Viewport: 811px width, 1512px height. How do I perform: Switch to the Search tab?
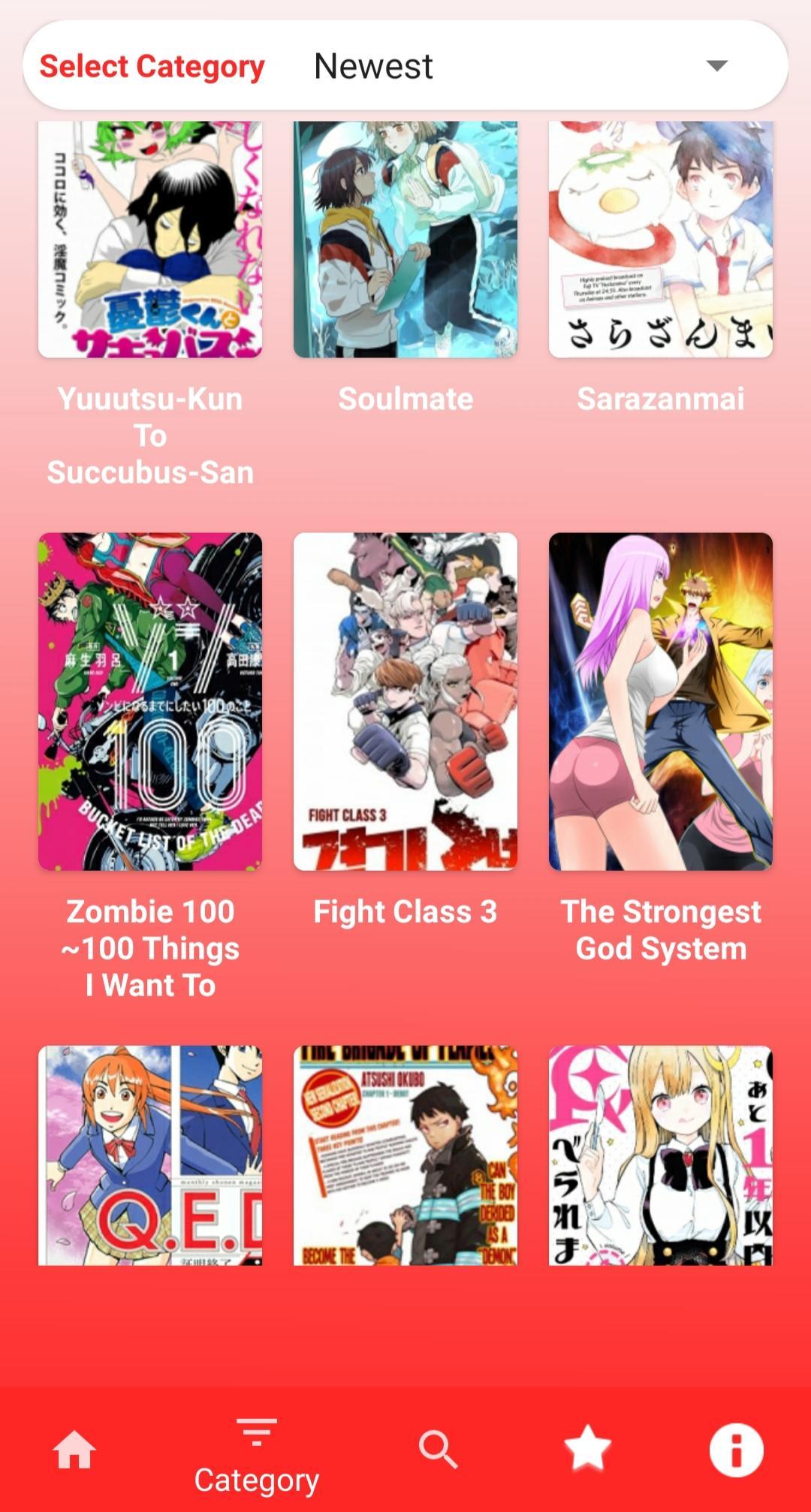coord(438,1449)
